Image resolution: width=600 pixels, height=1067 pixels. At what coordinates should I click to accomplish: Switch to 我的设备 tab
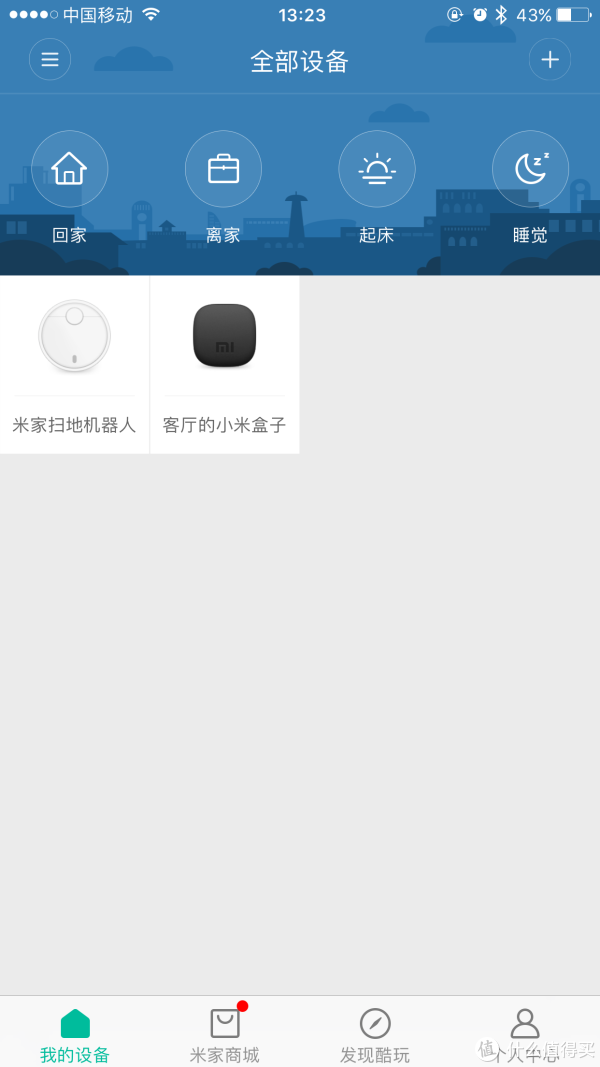(75, 1034)
